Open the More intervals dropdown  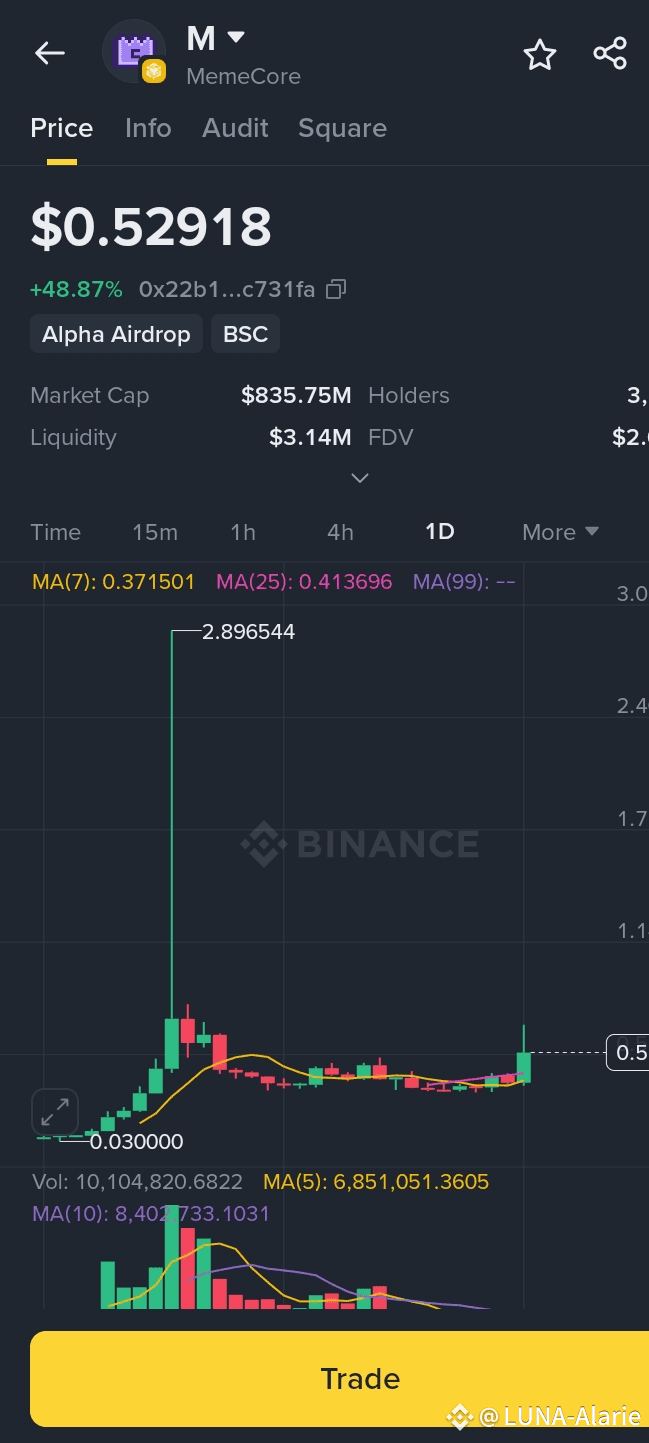(x=560, y=532)
